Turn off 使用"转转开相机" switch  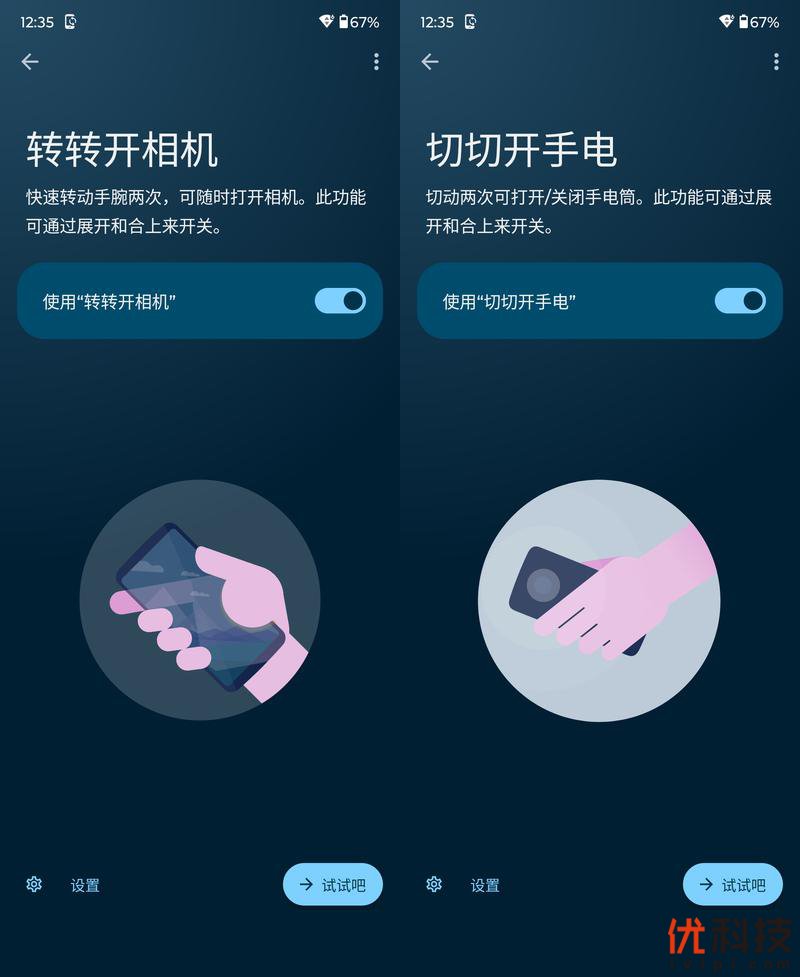tap(340, 301)
